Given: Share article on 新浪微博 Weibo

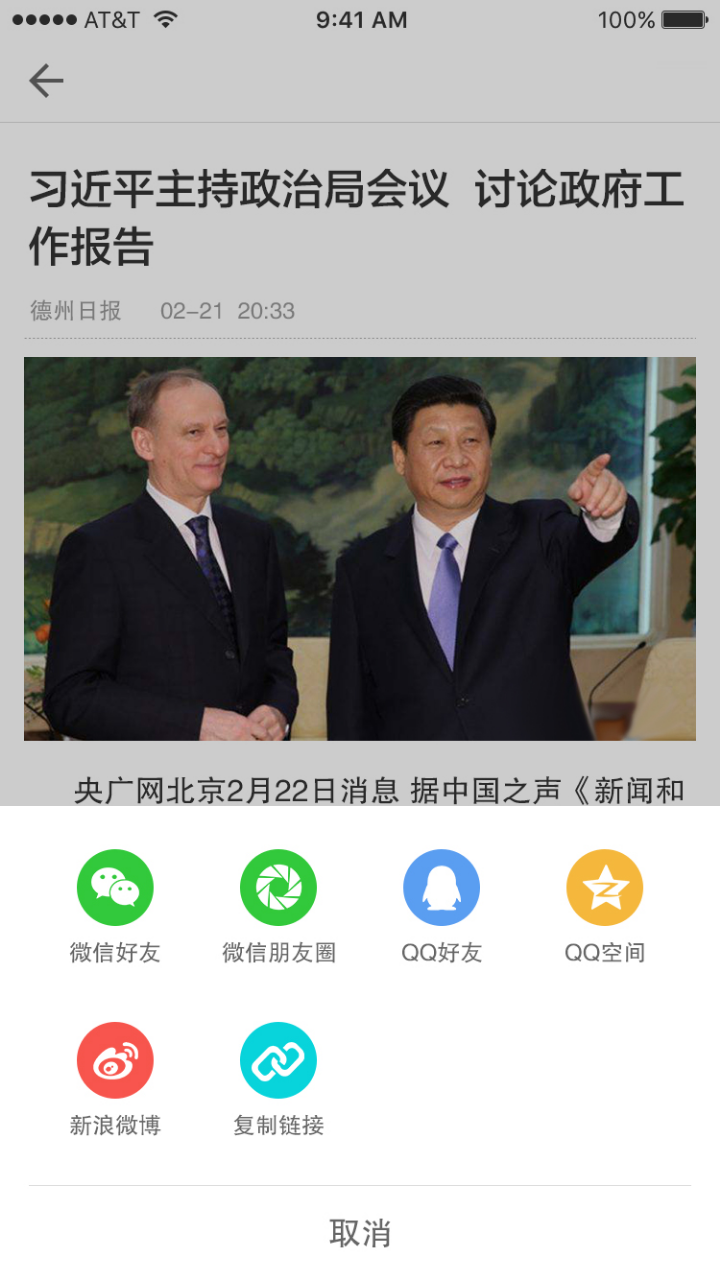Looking at the screenshot, I should pos(114,1058).
